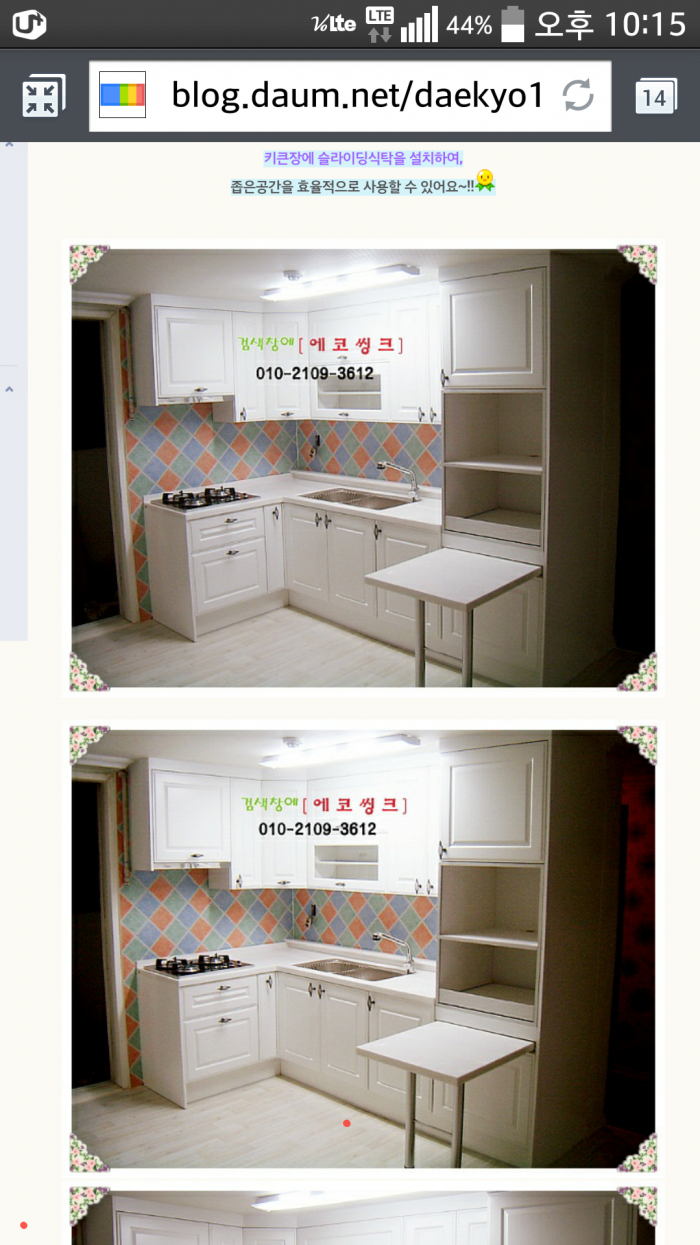Open the first kitchen photo with the sliding table

(363, 467)
